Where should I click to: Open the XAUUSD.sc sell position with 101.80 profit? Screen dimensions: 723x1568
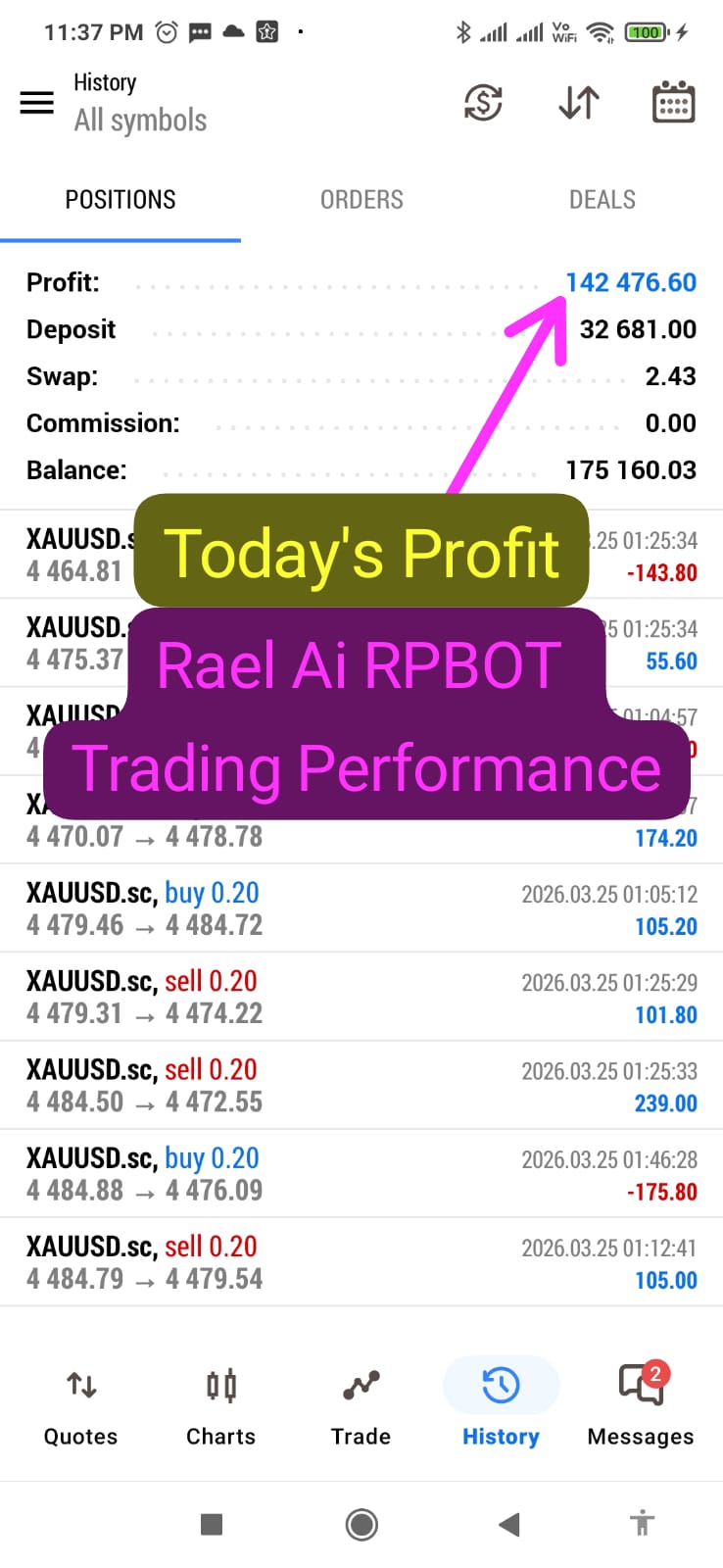tap(361, 997)
